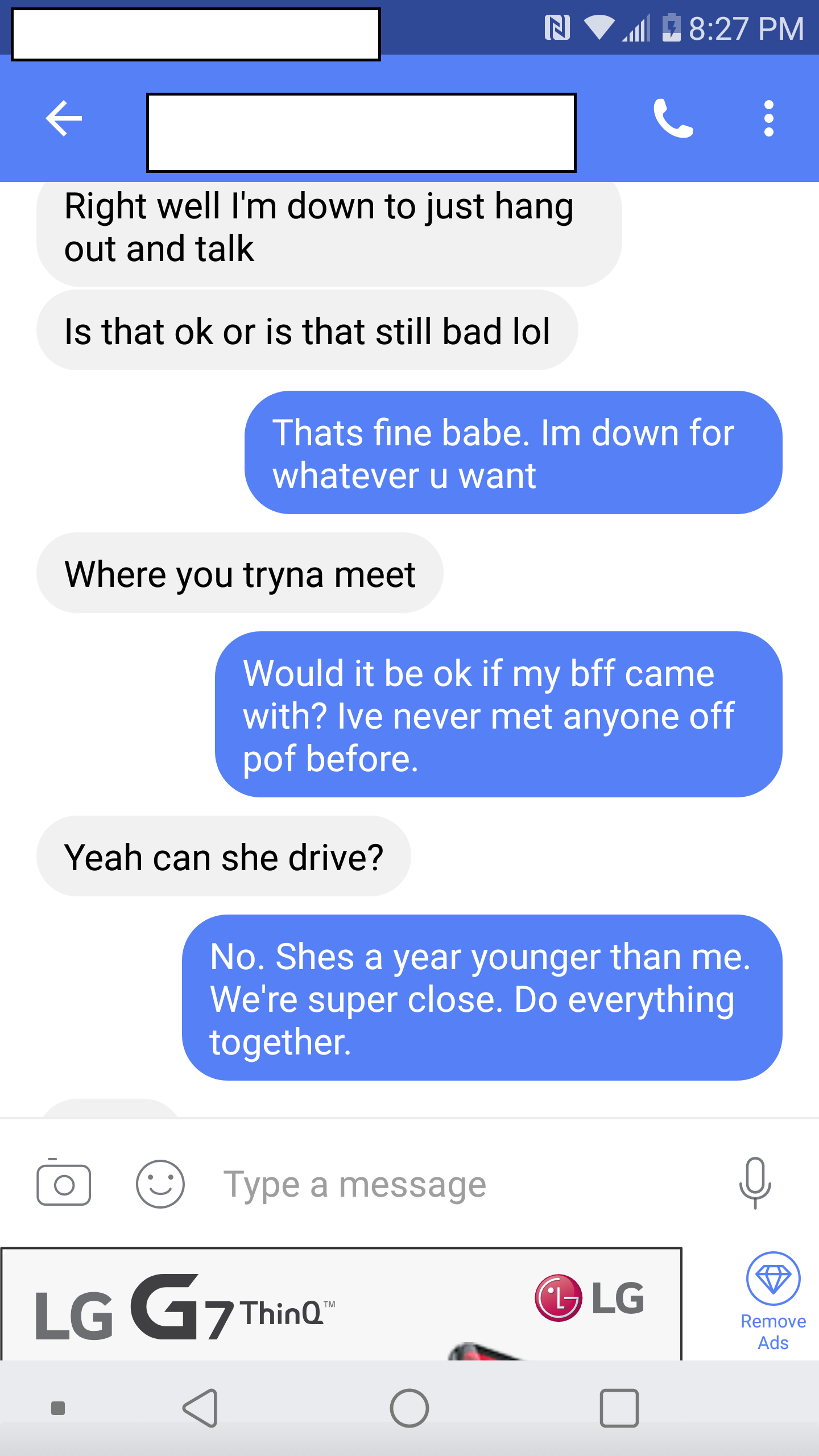Open the three-dot overflow menu

768,118
